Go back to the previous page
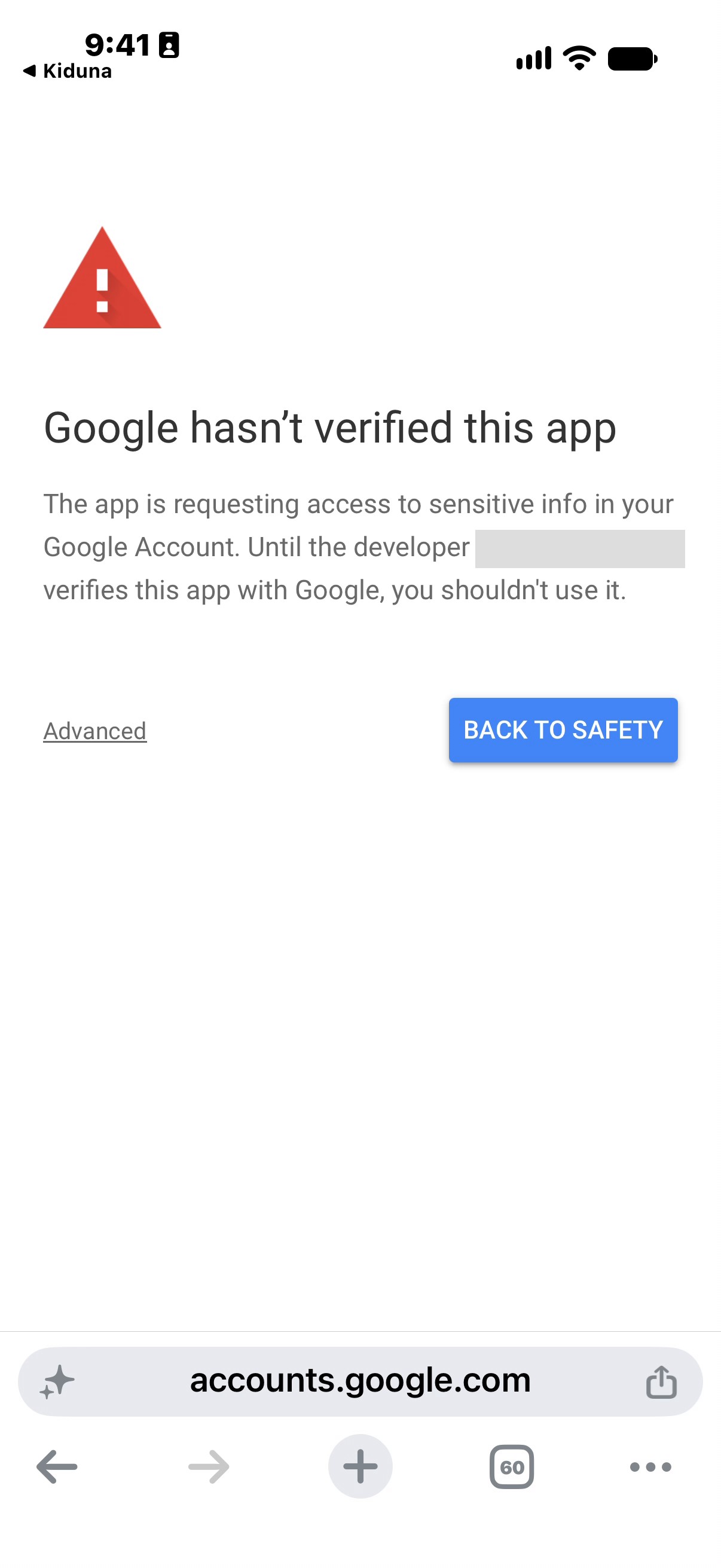Screen dimensions: 721x1568 57,1467
